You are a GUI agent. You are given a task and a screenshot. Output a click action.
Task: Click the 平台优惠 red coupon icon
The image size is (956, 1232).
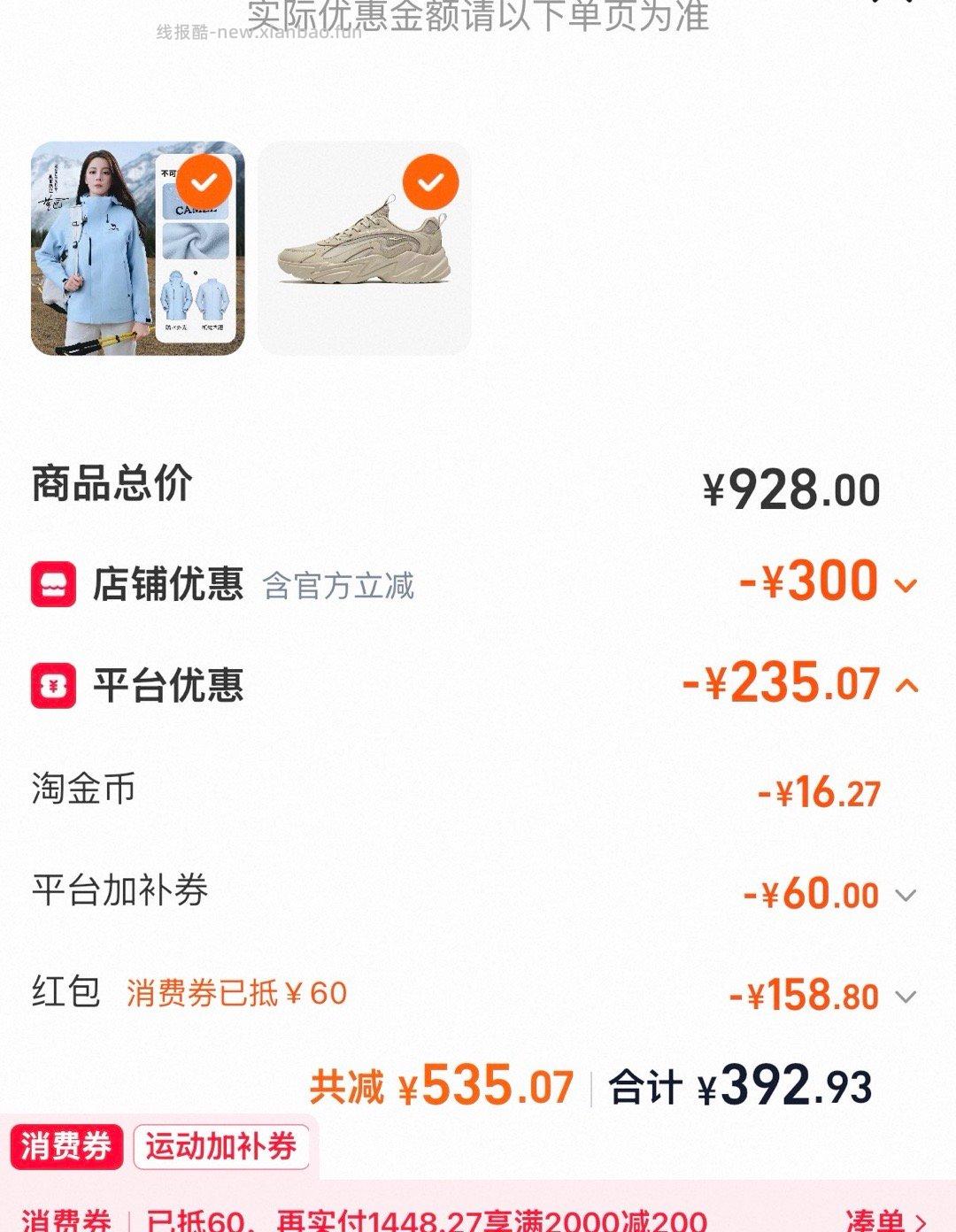[x=53, y=685]
